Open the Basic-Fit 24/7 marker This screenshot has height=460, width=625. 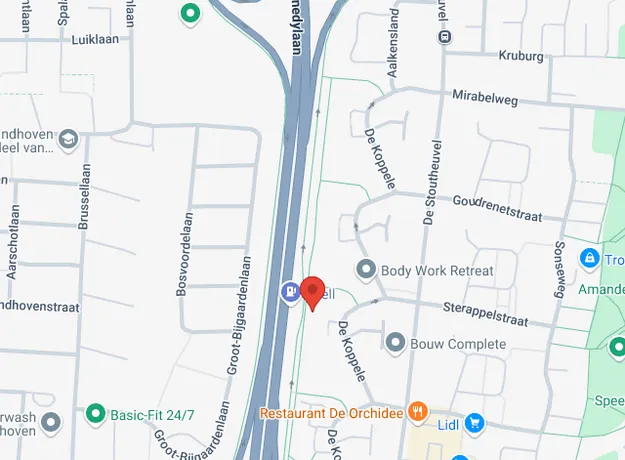96,412
